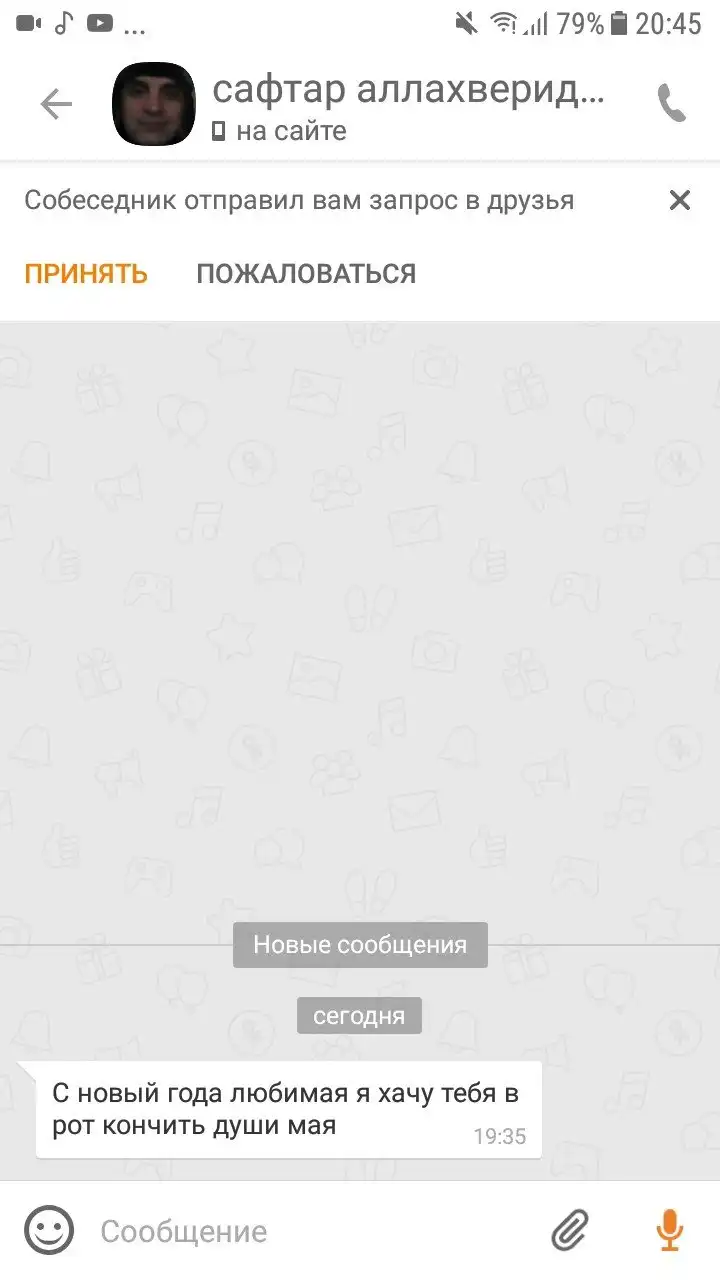
Task: Attach a file with the paperclip
Action: (x=570, y=1230)
